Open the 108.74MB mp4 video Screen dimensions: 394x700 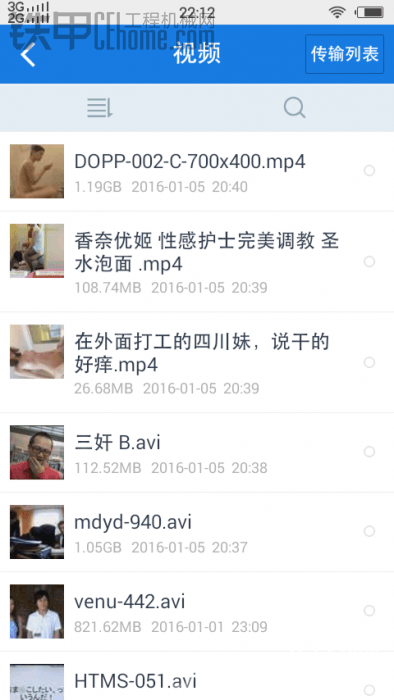click(197, 262)
